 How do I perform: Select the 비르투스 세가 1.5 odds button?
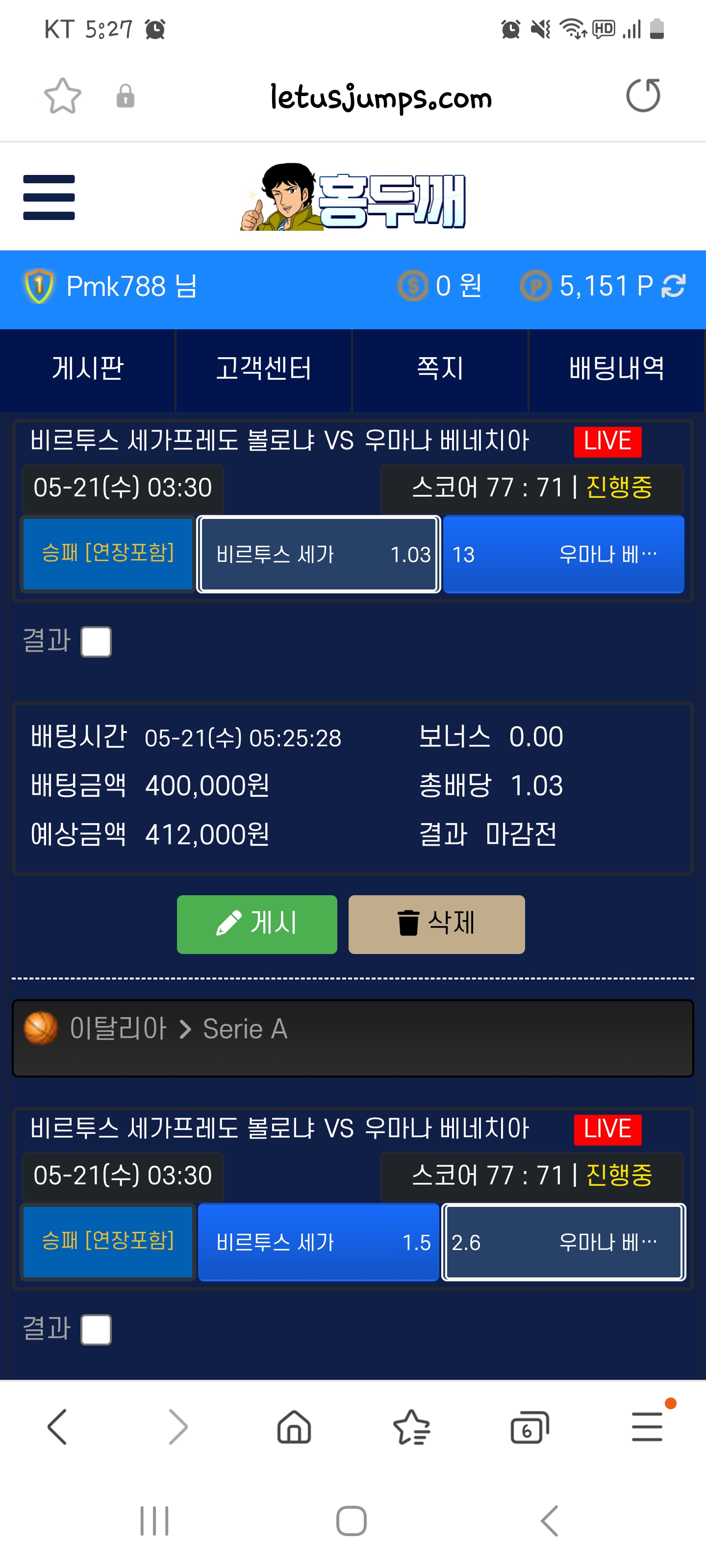point(318,1242)
